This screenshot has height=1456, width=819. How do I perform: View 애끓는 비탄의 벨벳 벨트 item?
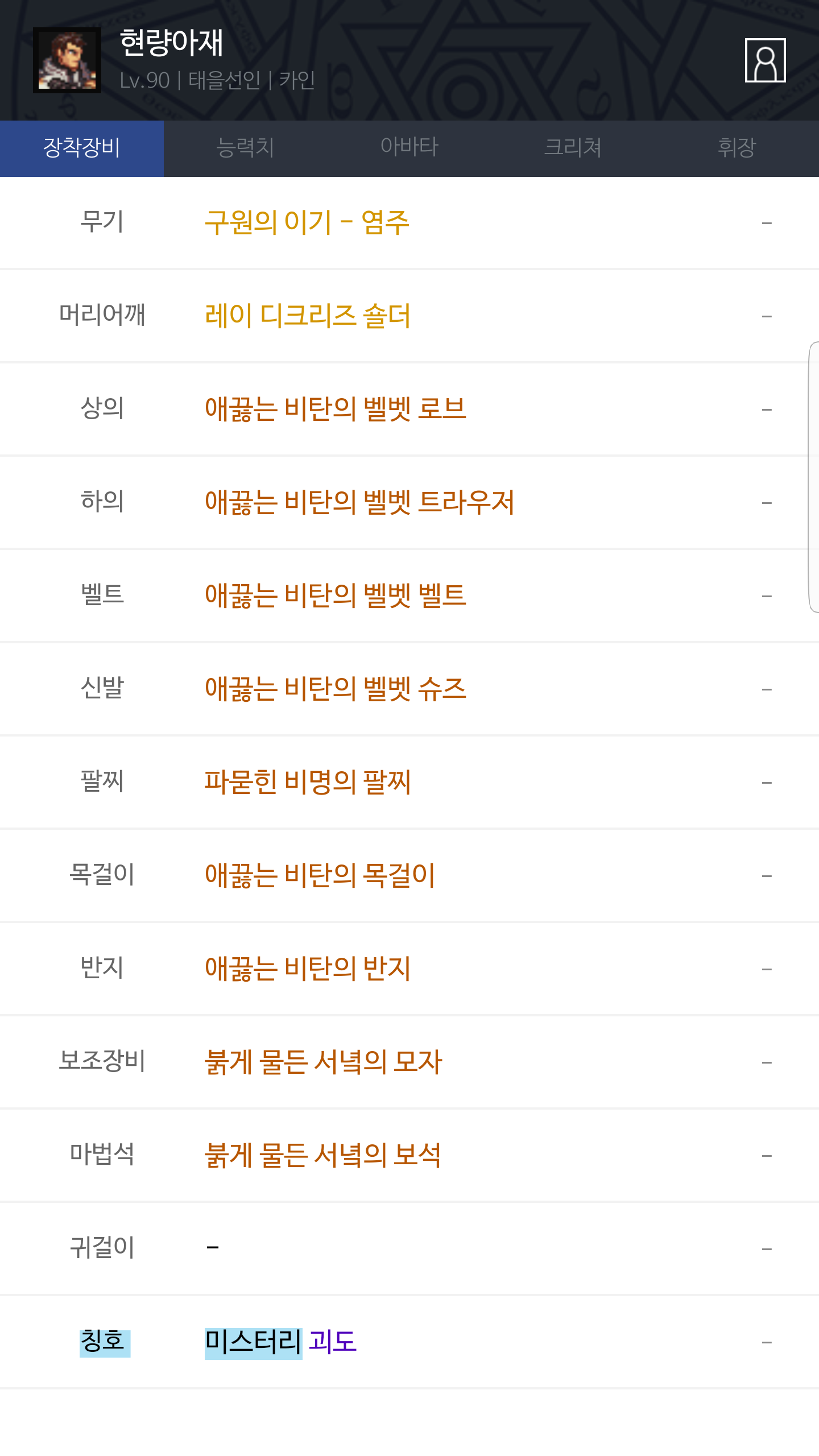click(x=336, y=595)
